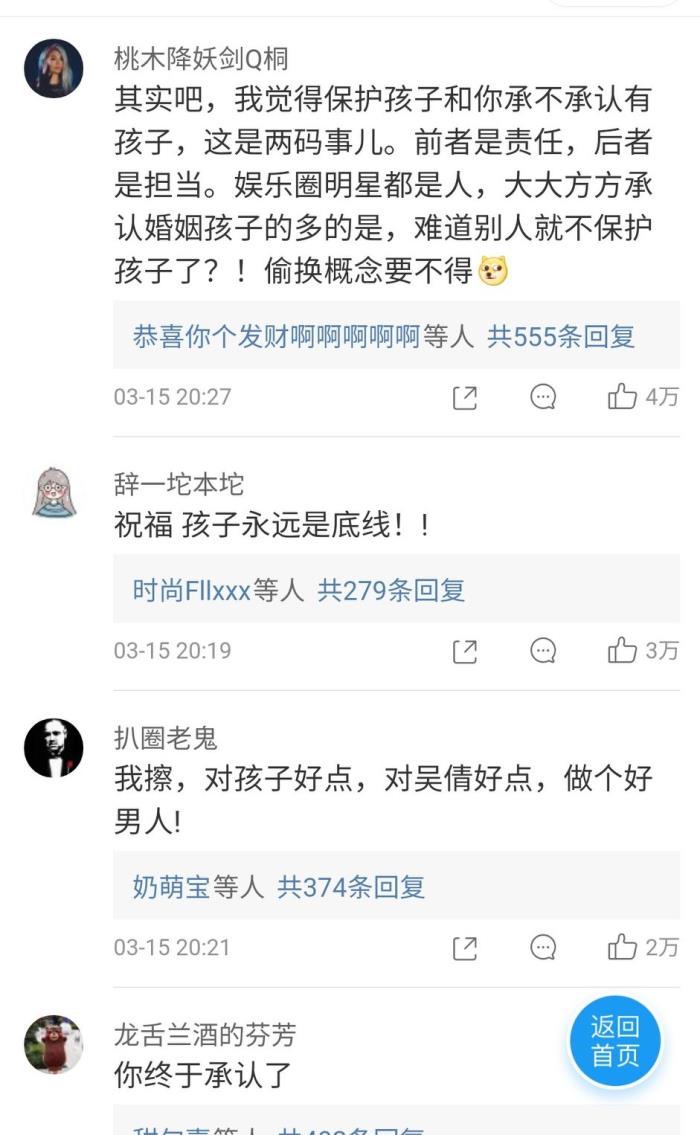The image size is (700, 1135).
Task: Like 扒圈老鬼's comment with 2万 likes
Action: 623,947
